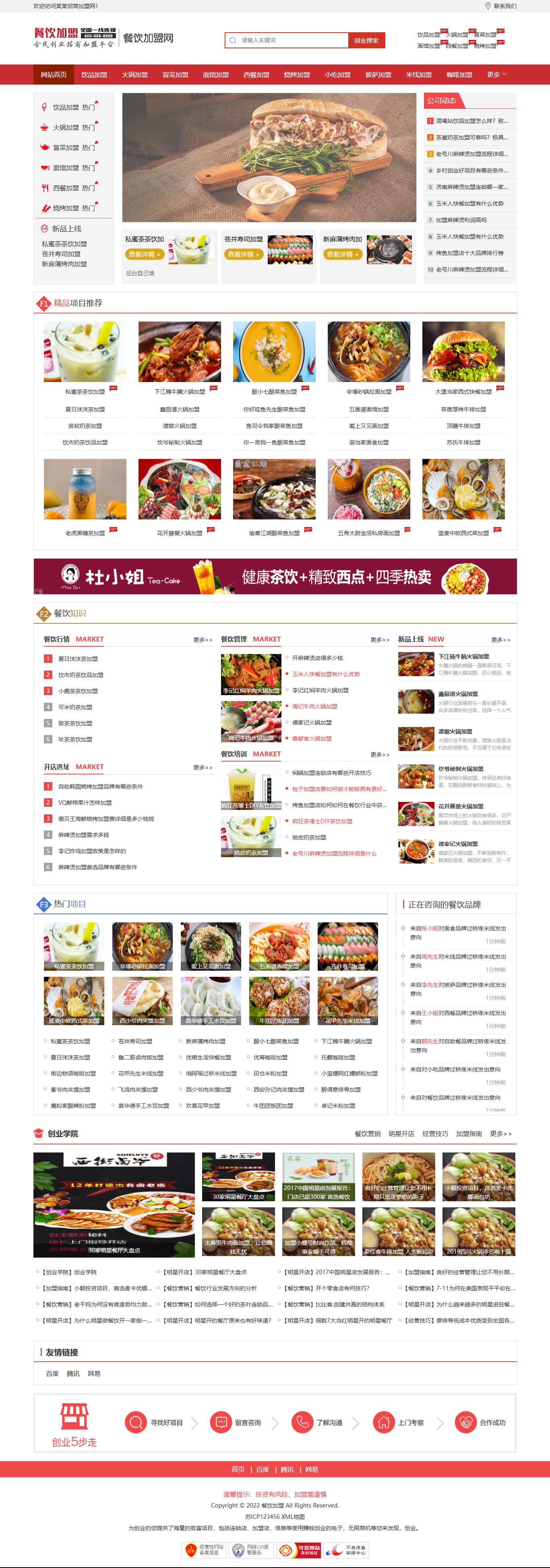Tap the 留言咨询 step icon

click(x=219, y=1422)
